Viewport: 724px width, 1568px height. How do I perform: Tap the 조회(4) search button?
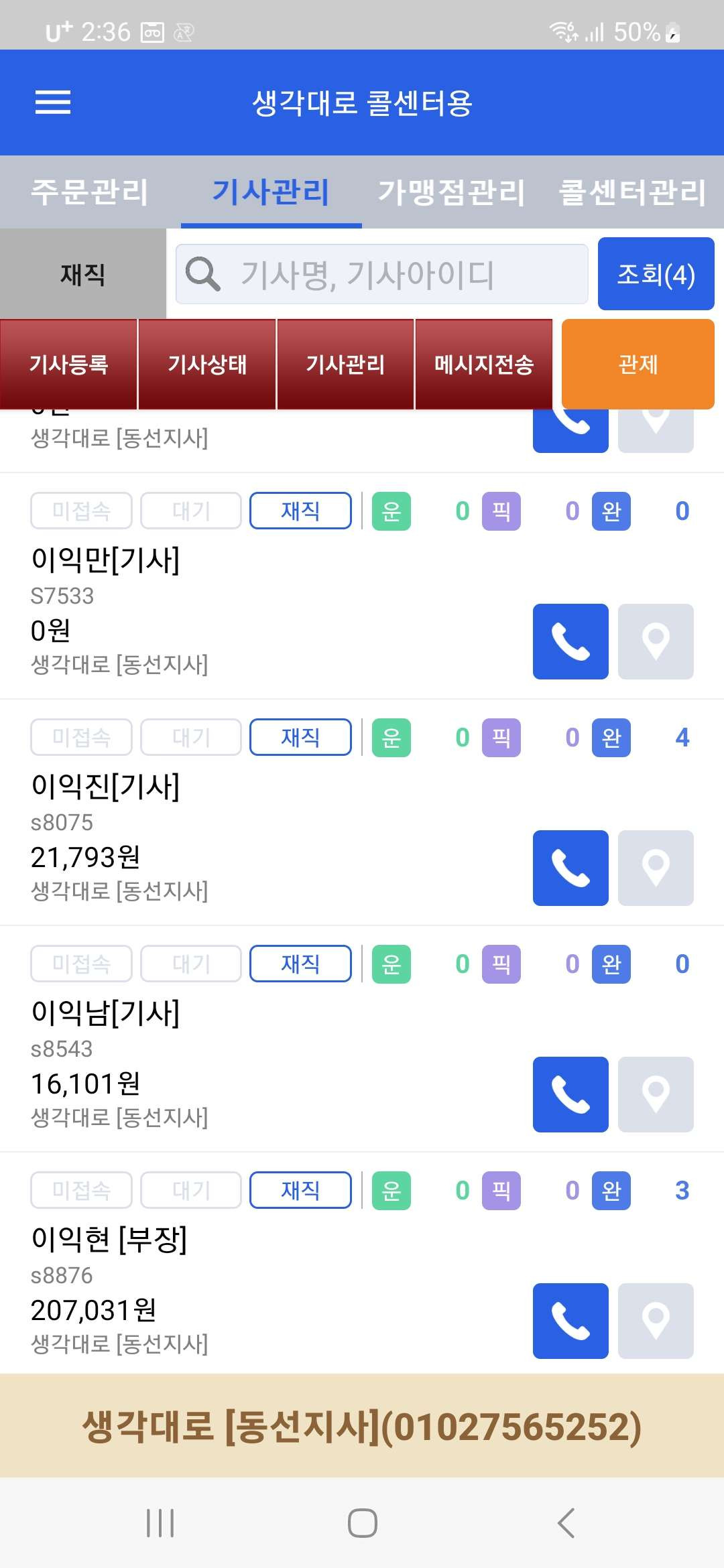tap(656, 274)
